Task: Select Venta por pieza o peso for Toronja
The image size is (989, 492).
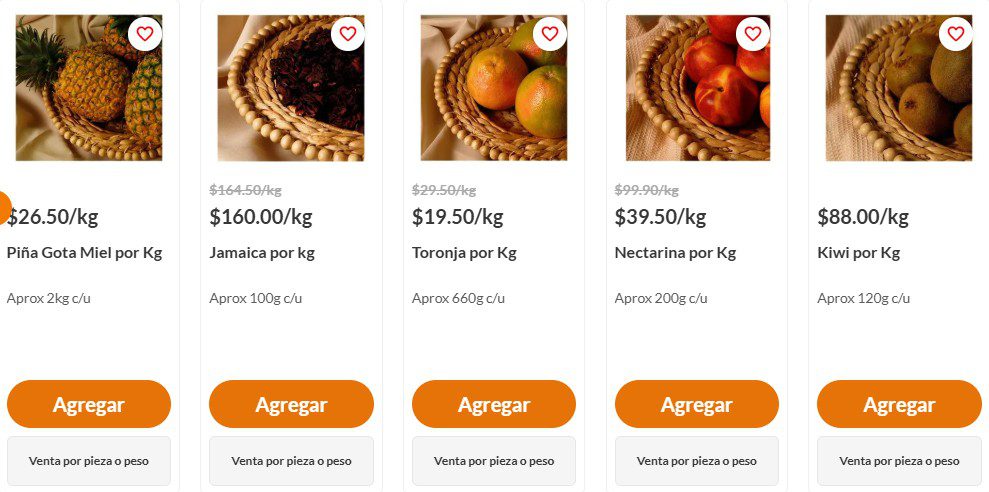Action: pos(494,461)
